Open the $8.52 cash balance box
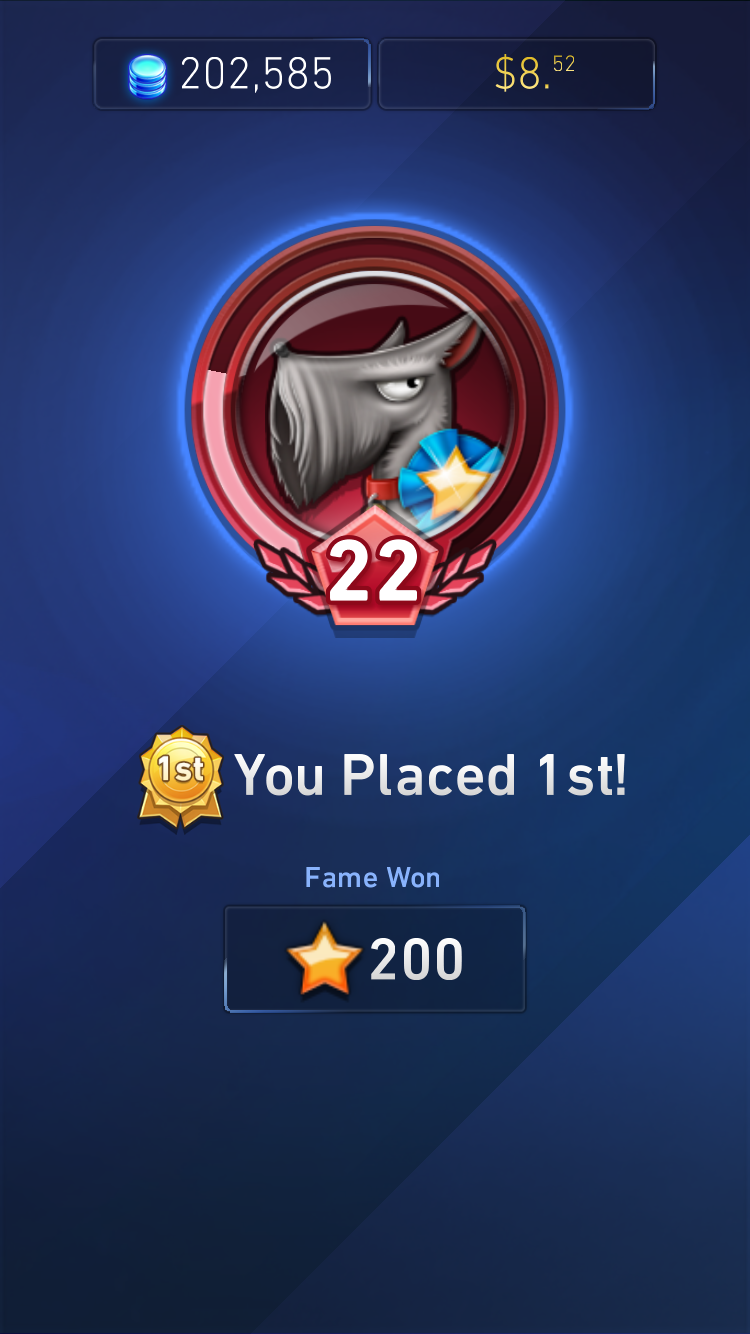Screen dimensions: 750x1334 click(x=517, y=74)
